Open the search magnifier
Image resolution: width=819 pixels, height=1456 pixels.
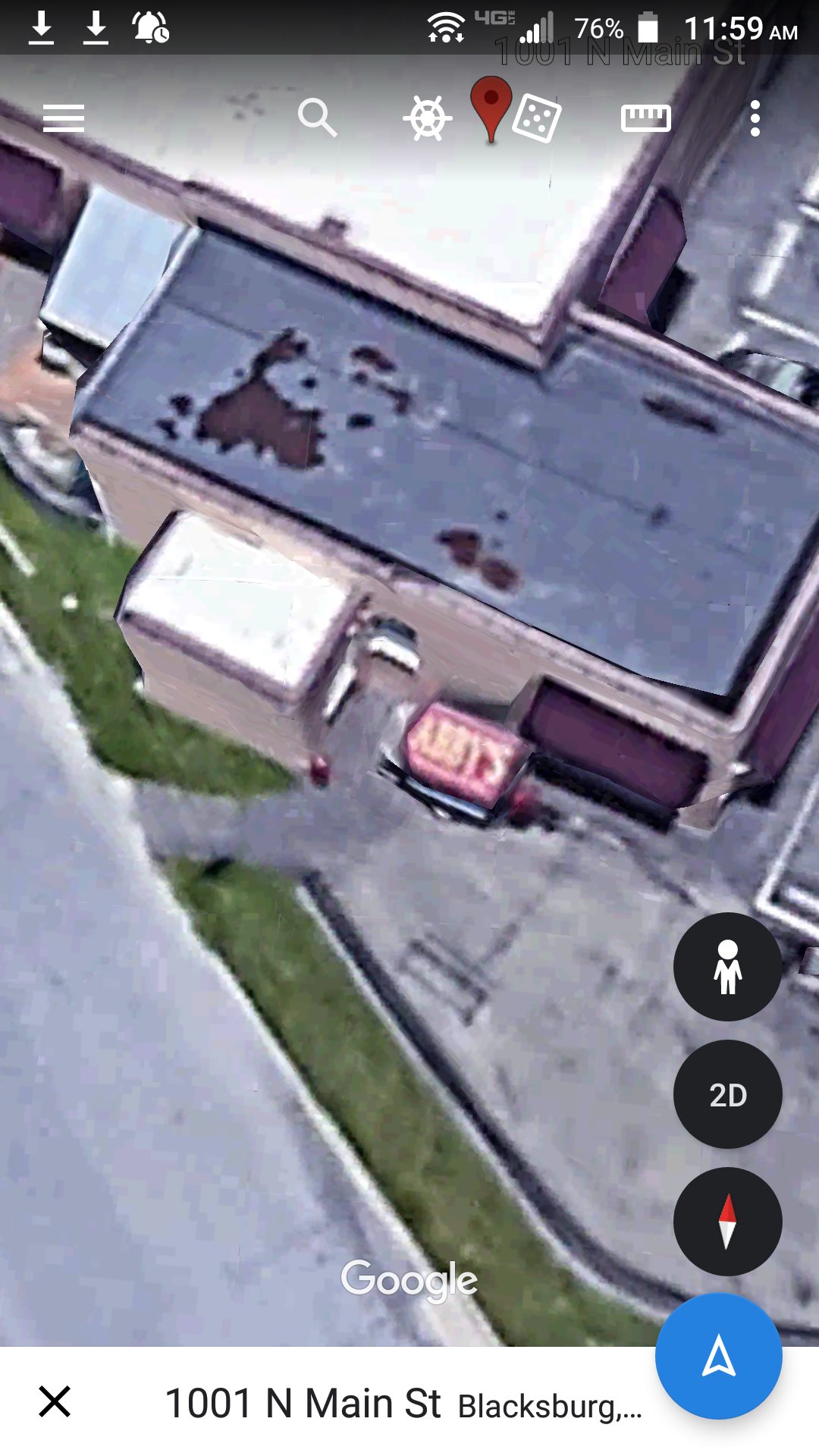(x=317, y=118)
